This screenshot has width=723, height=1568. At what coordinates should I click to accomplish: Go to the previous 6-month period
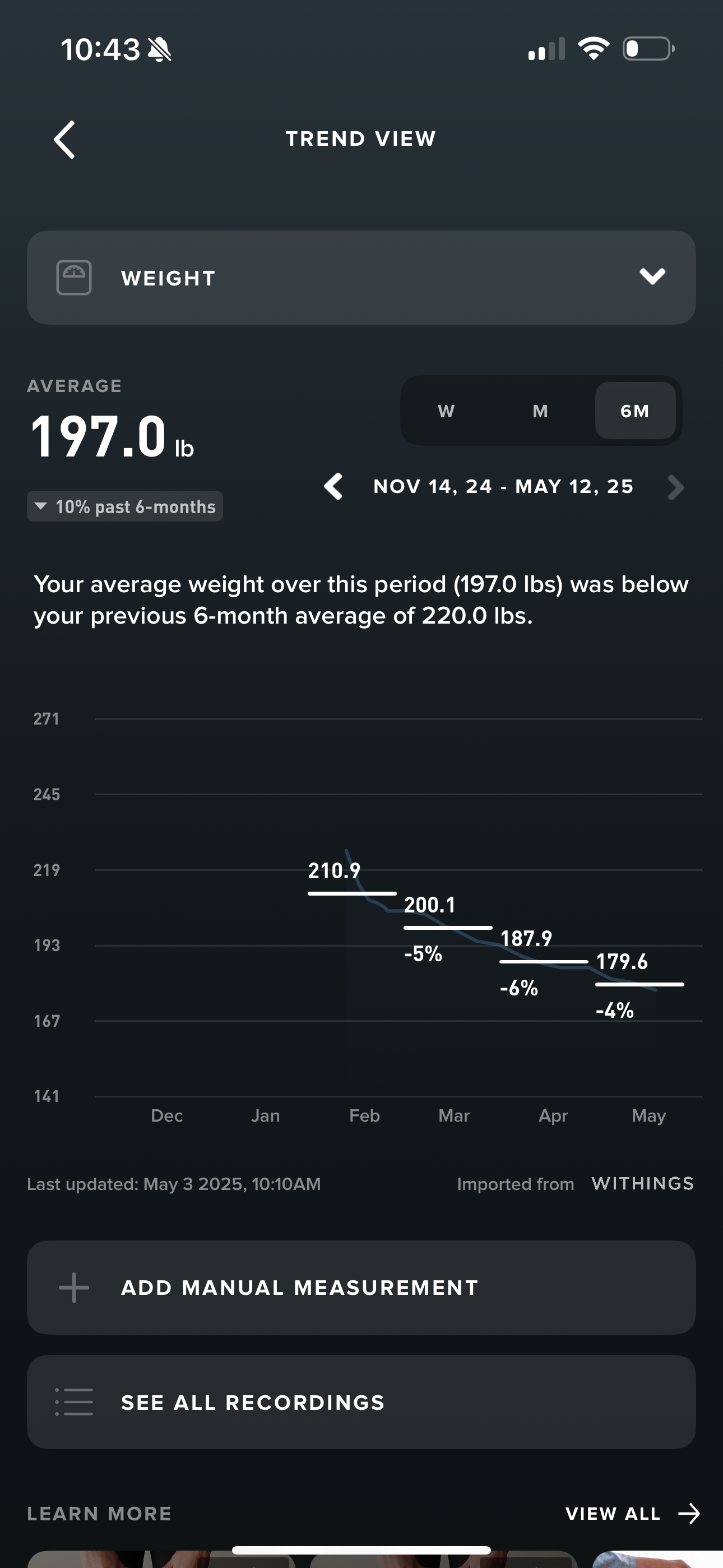pos(333,487)
